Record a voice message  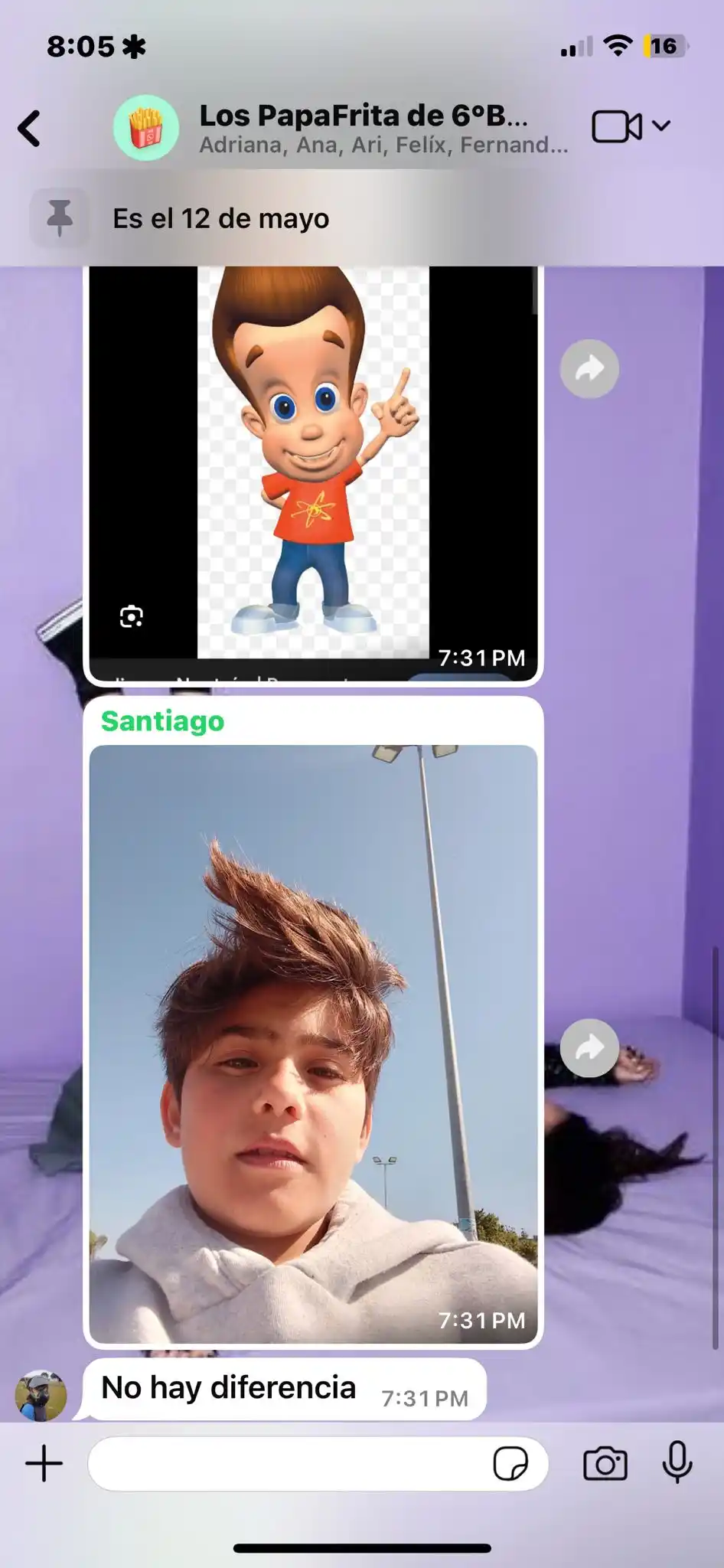pyautogui.click(x=677, y=1463)
